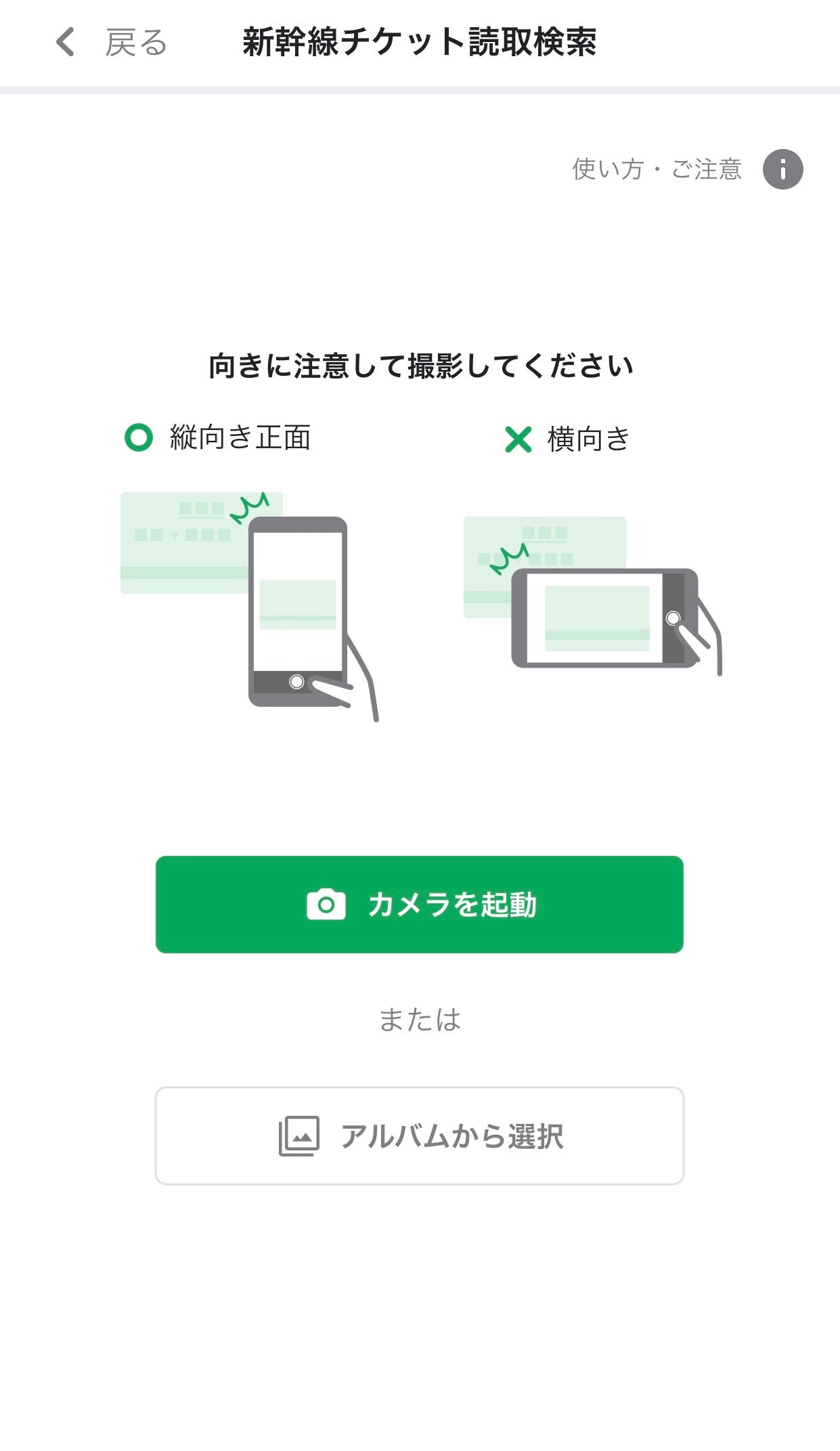This screenshot has height=1451, width=840.
Task: Go back with the 戻る button
Action: click(112, 42)
